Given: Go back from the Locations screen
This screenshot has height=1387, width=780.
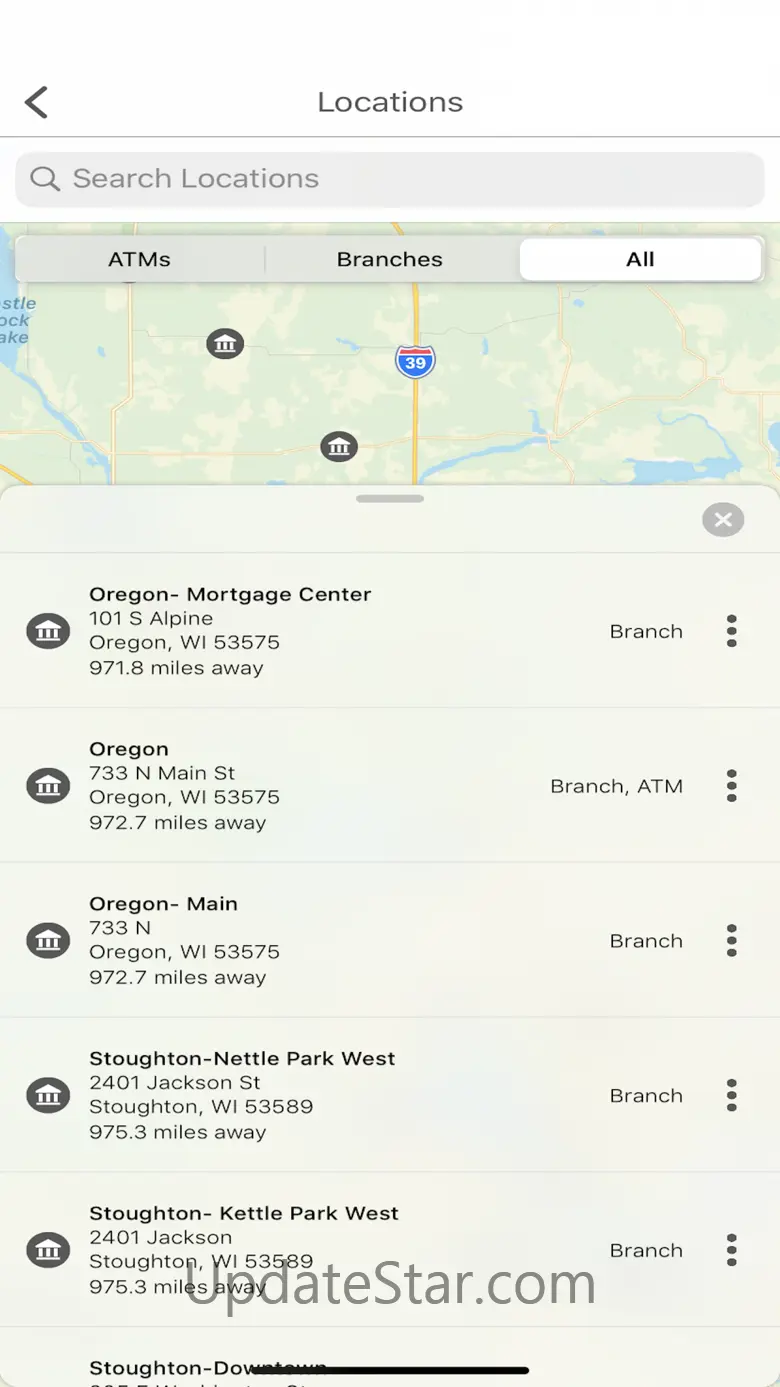Looking at the screenshot, I should tap(37, 102).
